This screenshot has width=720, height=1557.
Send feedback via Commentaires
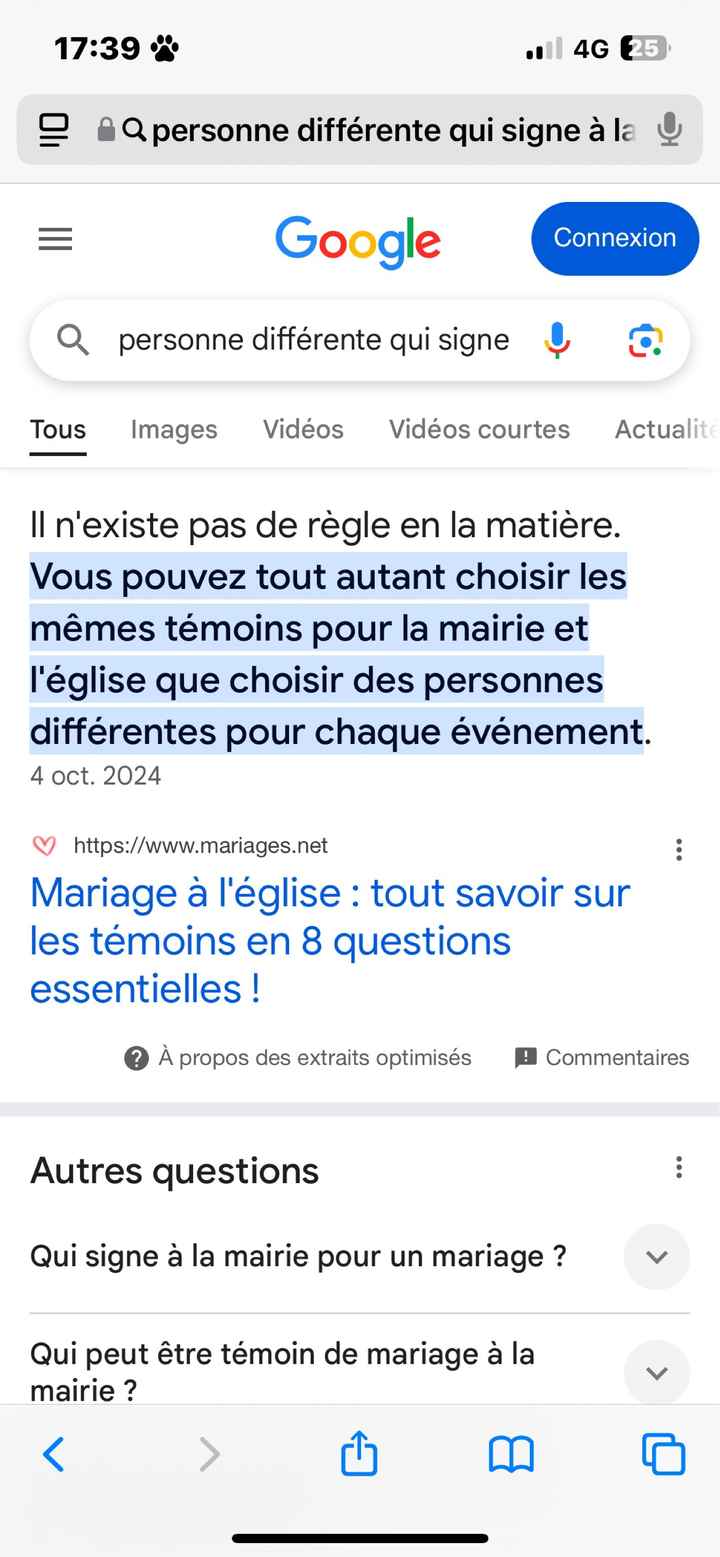(602, 1058)
